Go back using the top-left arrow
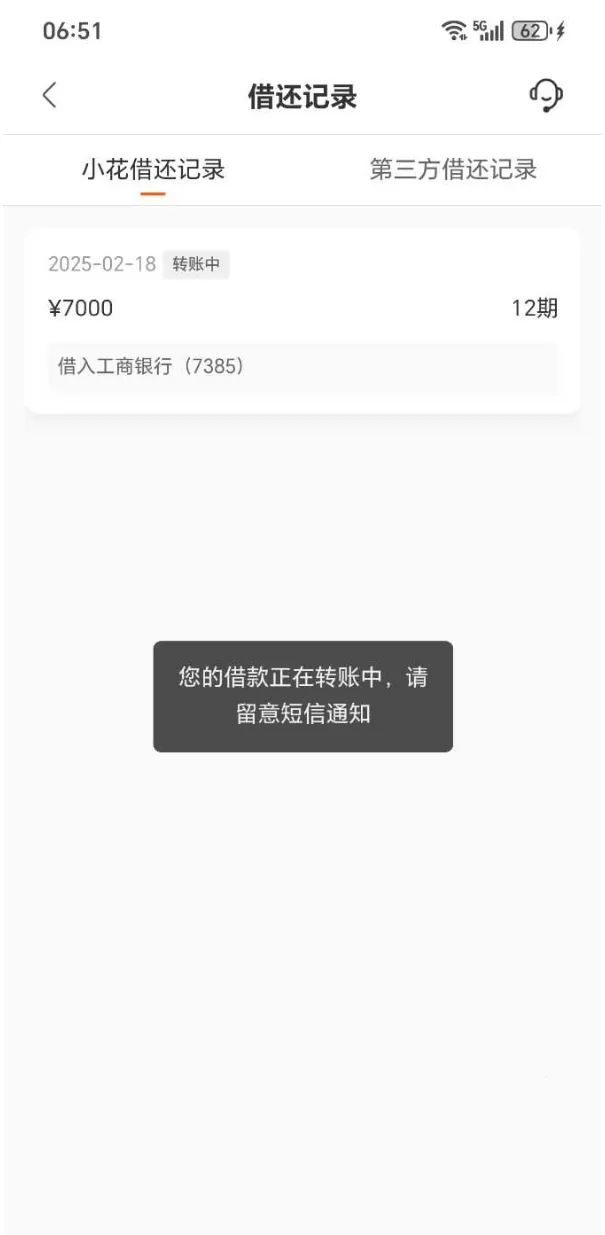Screen dimensions: 605x1235 pyautogui.click(x=49, y=96)
